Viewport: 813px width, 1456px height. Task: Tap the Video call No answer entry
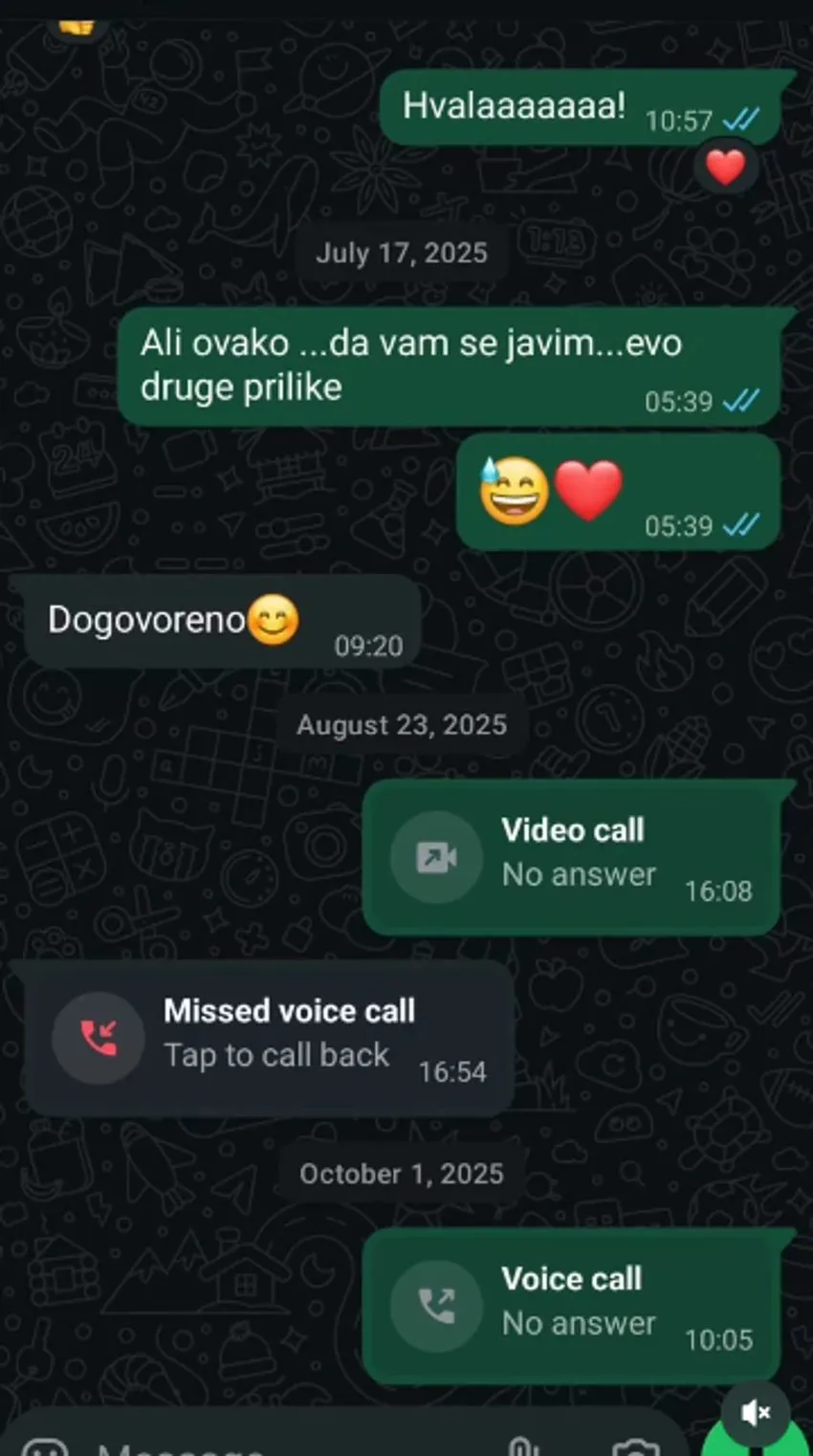pos(571,856)
